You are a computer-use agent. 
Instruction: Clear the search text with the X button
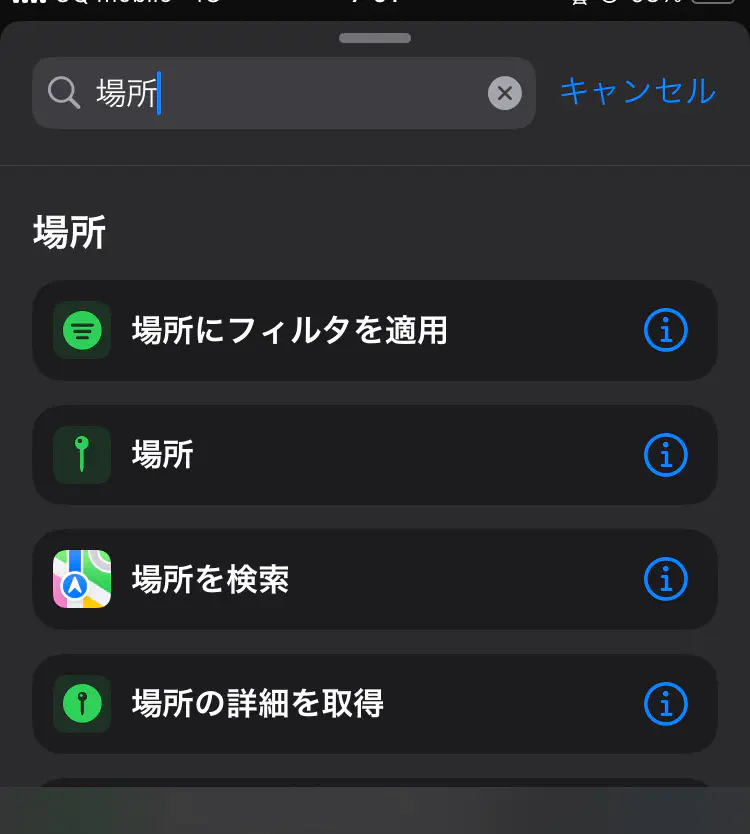(505, 93)
